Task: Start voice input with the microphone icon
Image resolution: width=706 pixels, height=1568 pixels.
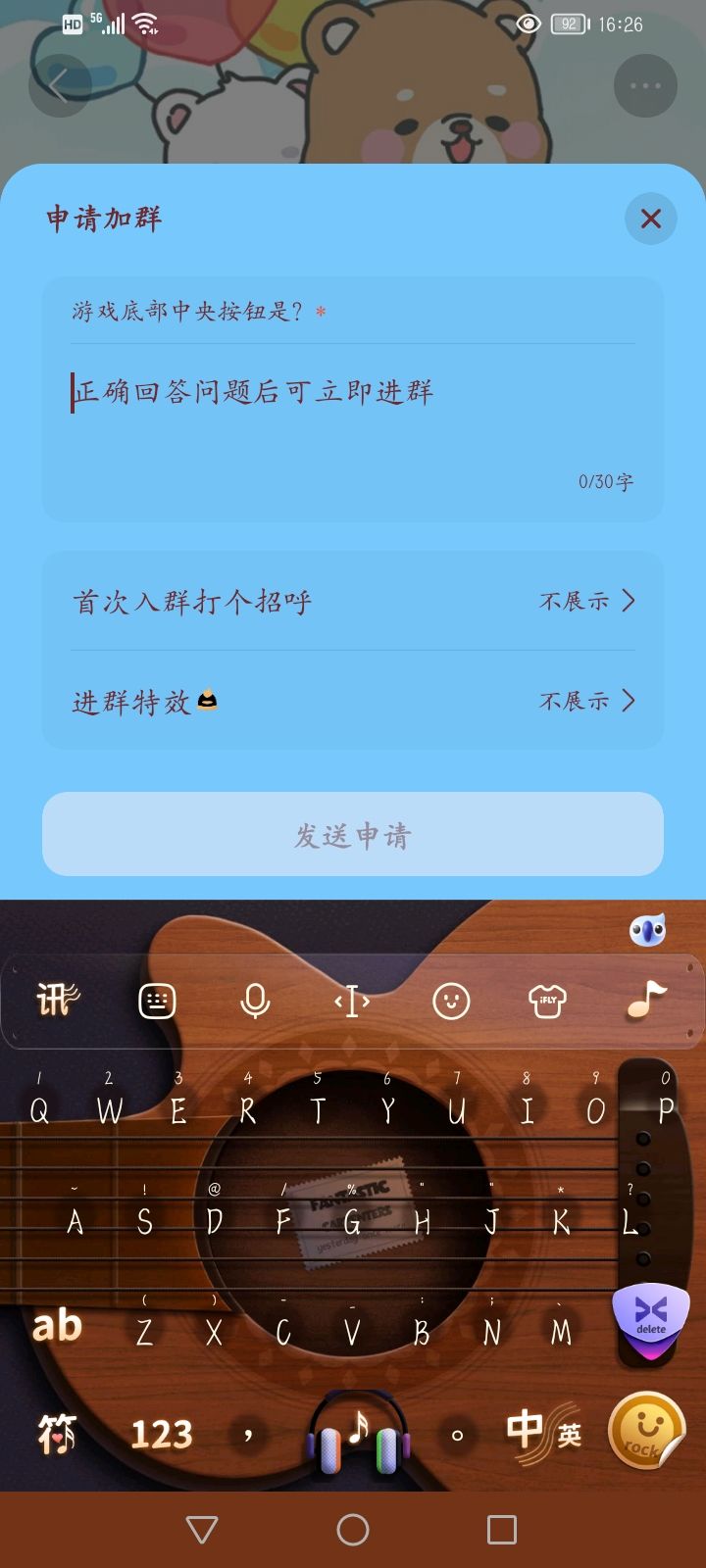Action: (x=254, y=1002)
